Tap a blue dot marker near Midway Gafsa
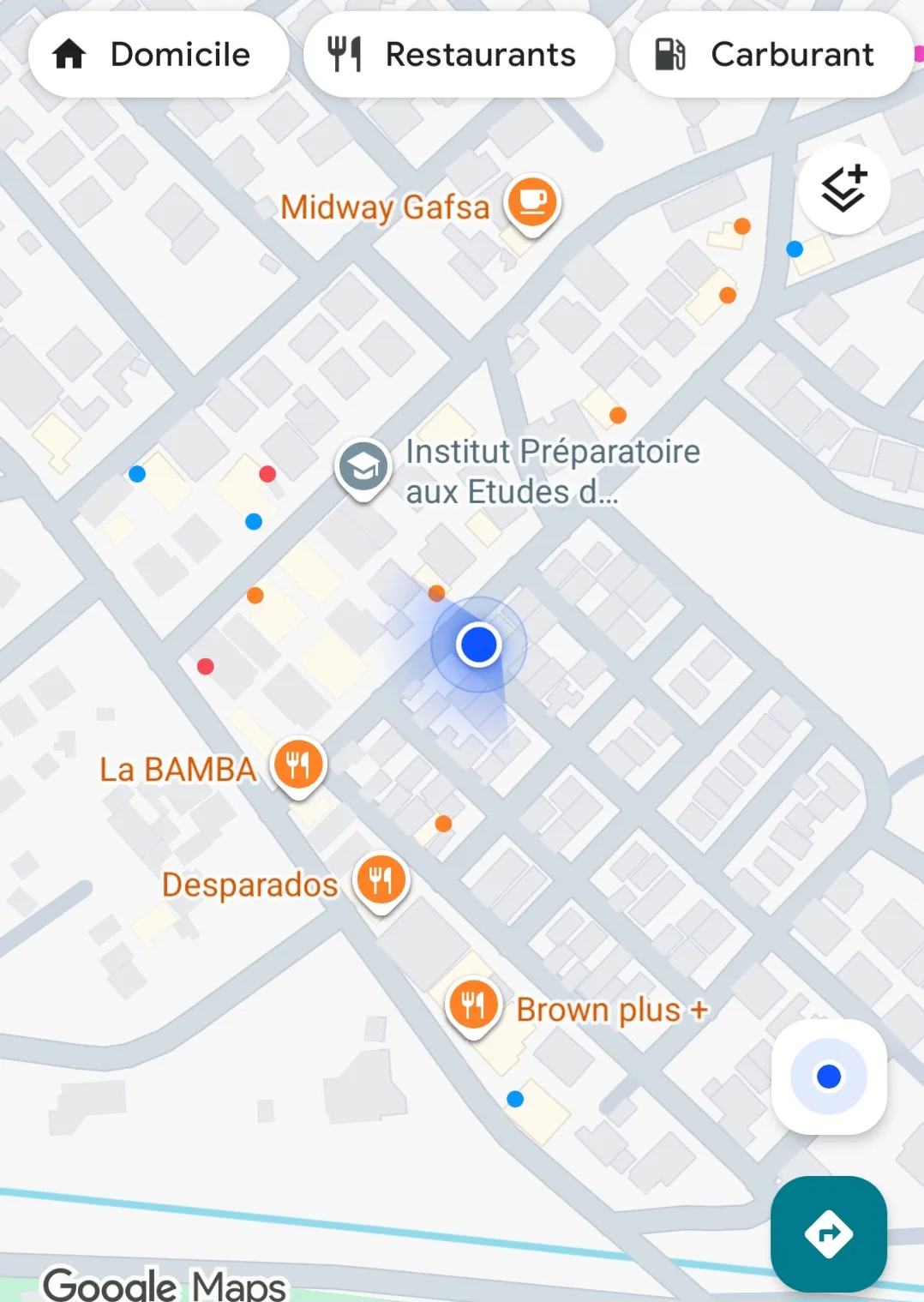This screenshot has height=1302, width=924. pos(793,249)
